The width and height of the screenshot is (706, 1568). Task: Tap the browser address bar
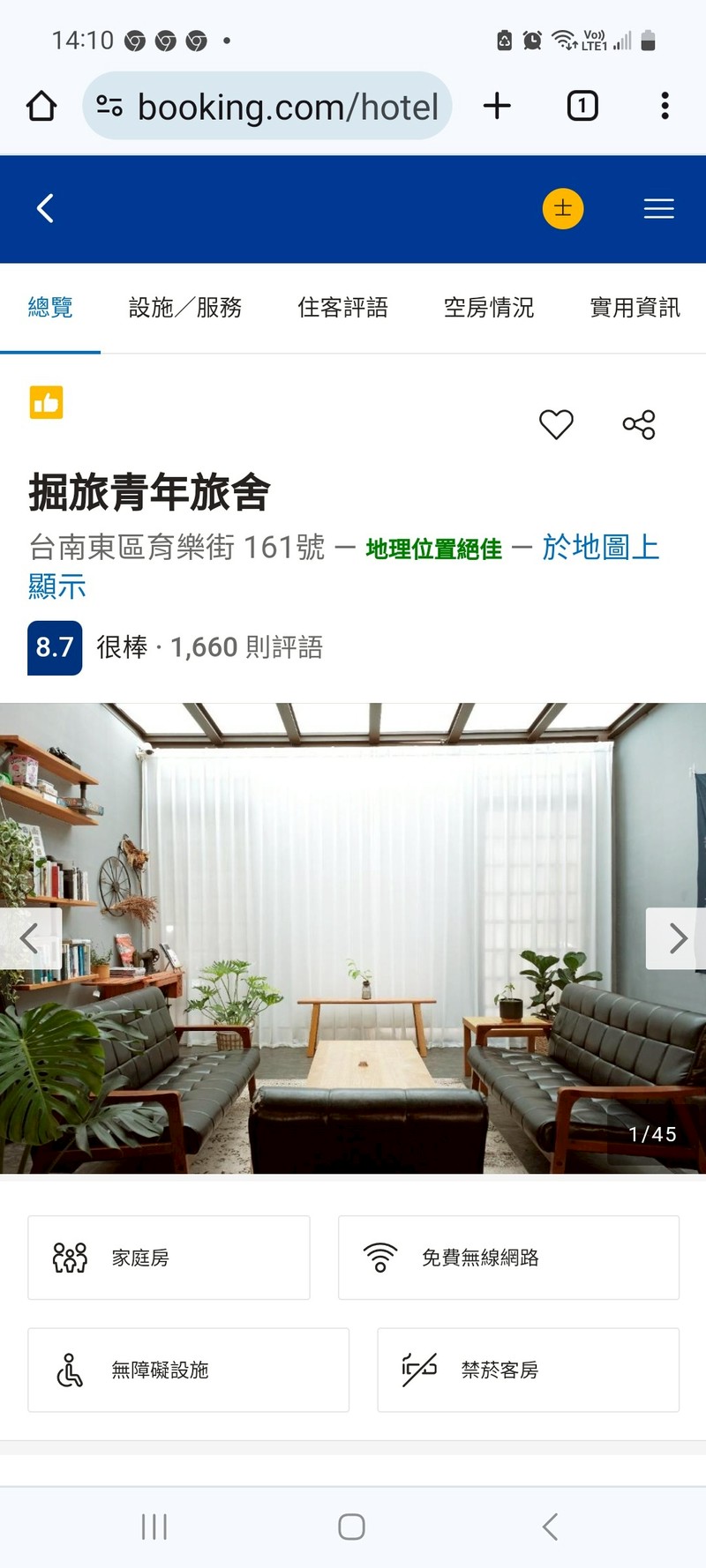coord(267,106)
